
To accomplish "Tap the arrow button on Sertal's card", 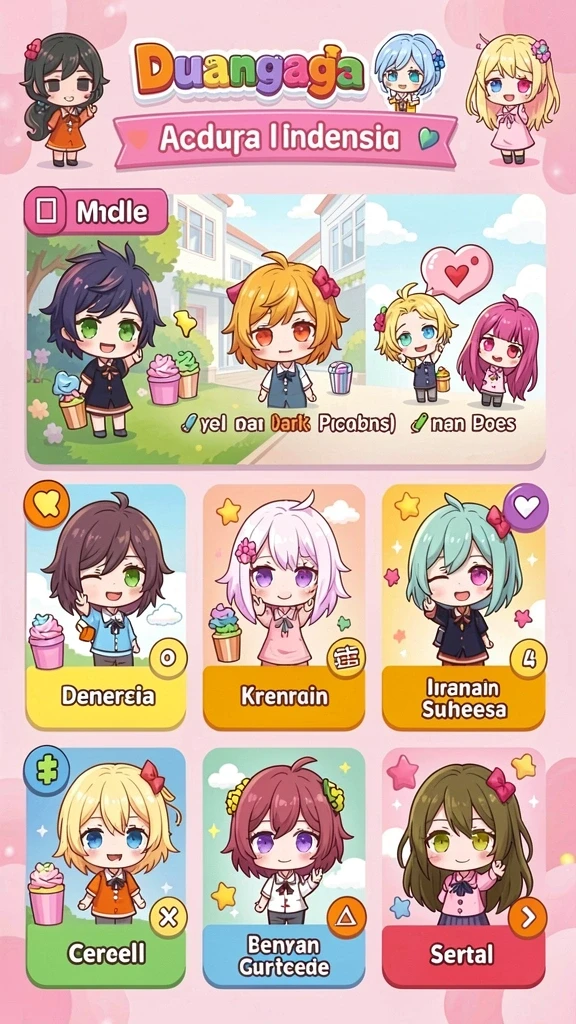I will pyautogui.click(x=526, y=918).
